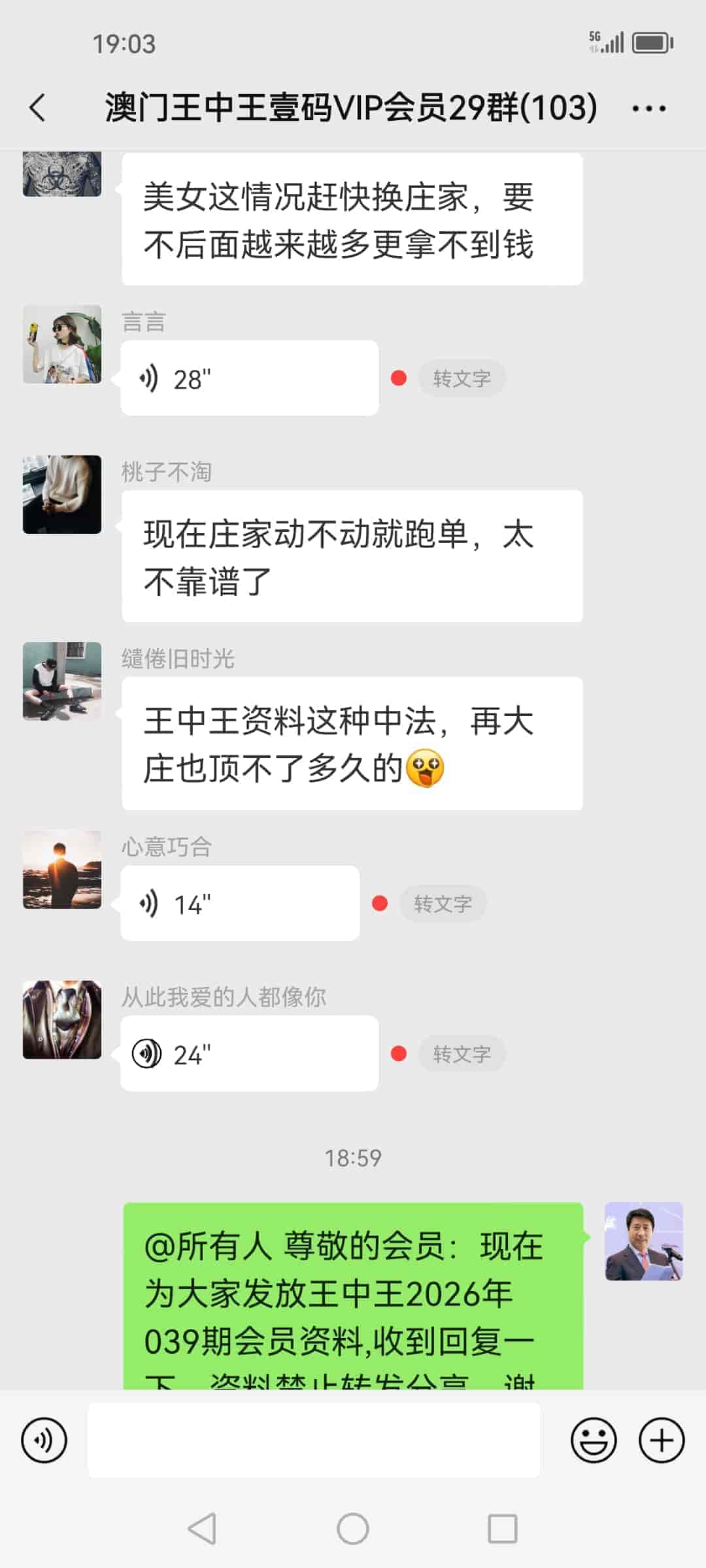The height and width of the screenshot is (1568, 706).
Task: Open 从此我爱的人都像你's avatar
Action: (62, 1019)
